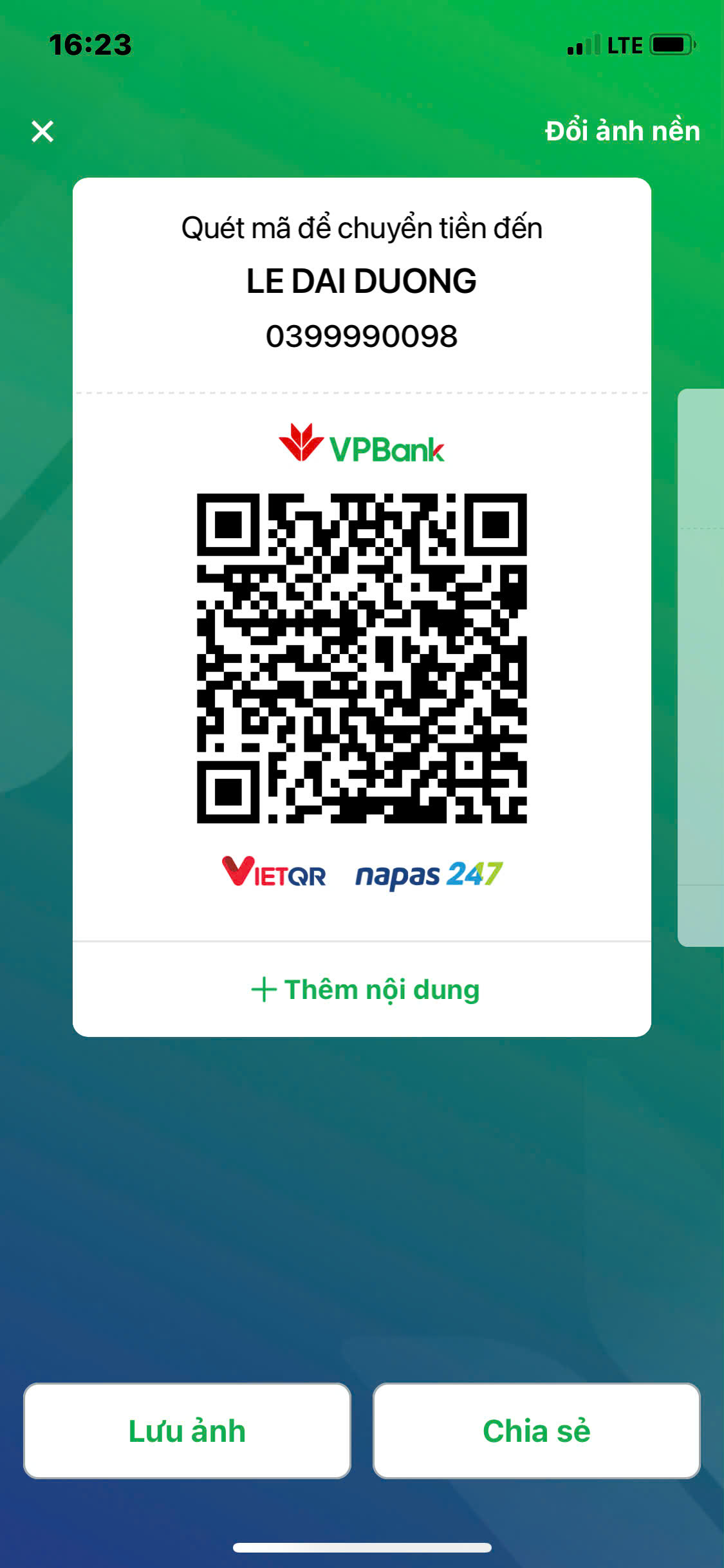Screen dimensions: 724x1568
Task: Tap Đổi ảnh nền to change background
Action: pyautogui.click(x=622, y=131)
